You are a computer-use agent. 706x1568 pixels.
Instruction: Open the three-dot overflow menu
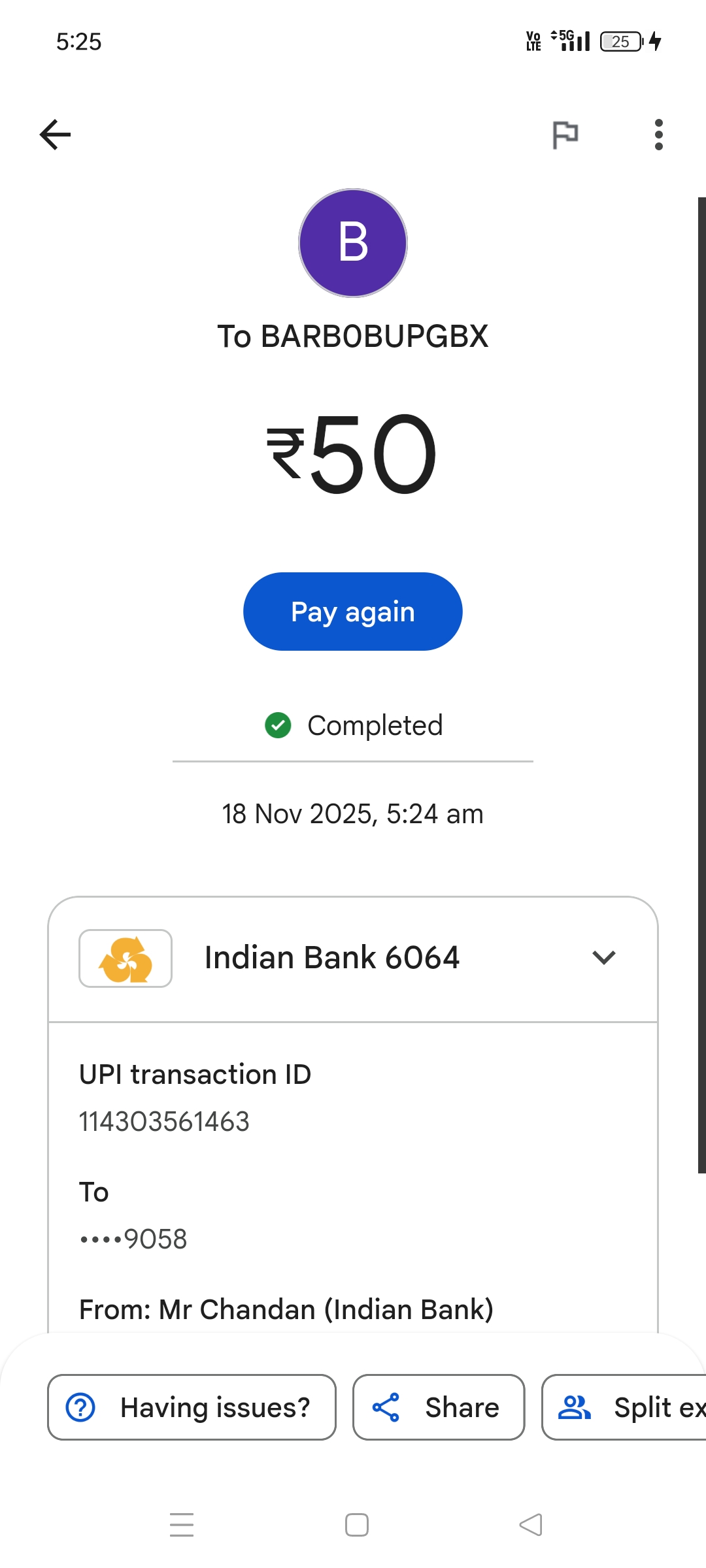(658, 135)
